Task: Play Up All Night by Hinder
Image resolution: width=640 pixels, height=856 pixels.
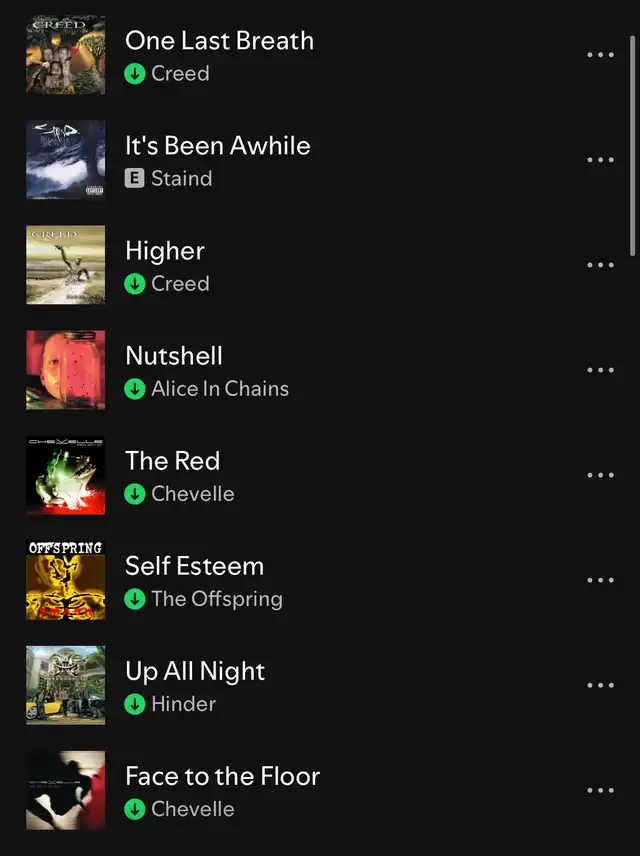Action: (195, 671)
